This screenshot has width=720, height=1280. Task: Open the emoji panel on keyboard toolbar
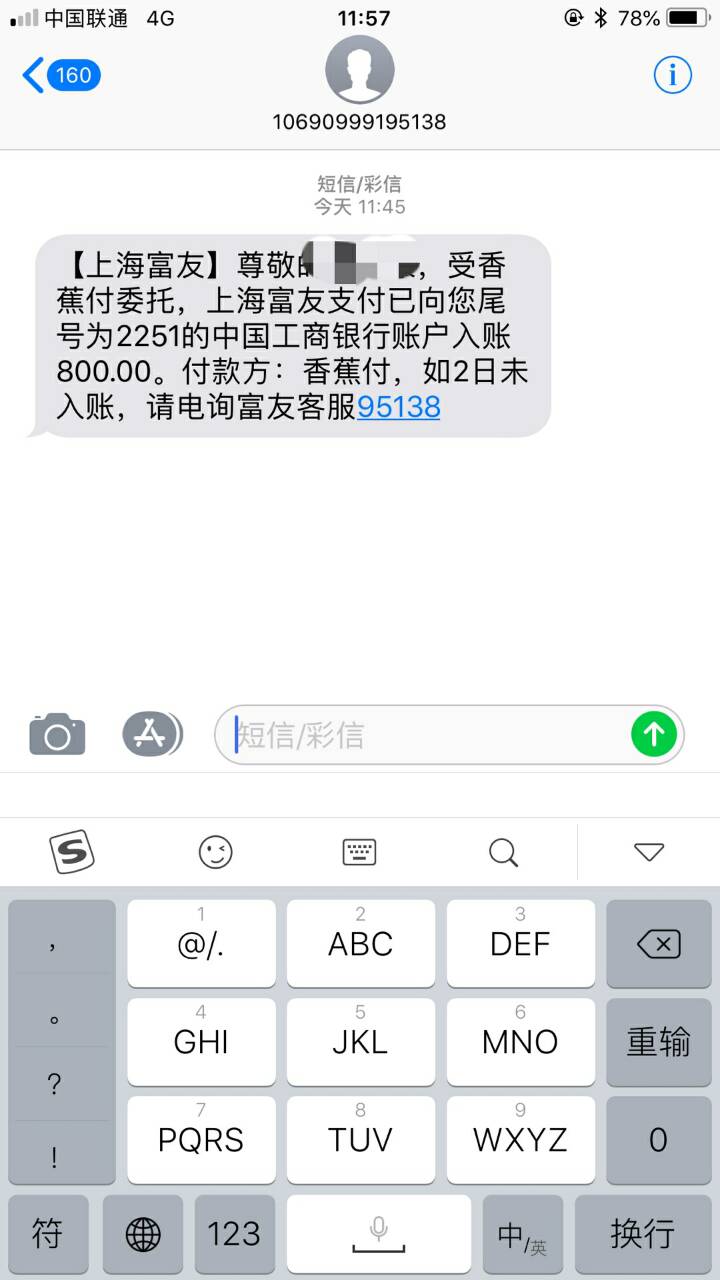coord(215,852)
